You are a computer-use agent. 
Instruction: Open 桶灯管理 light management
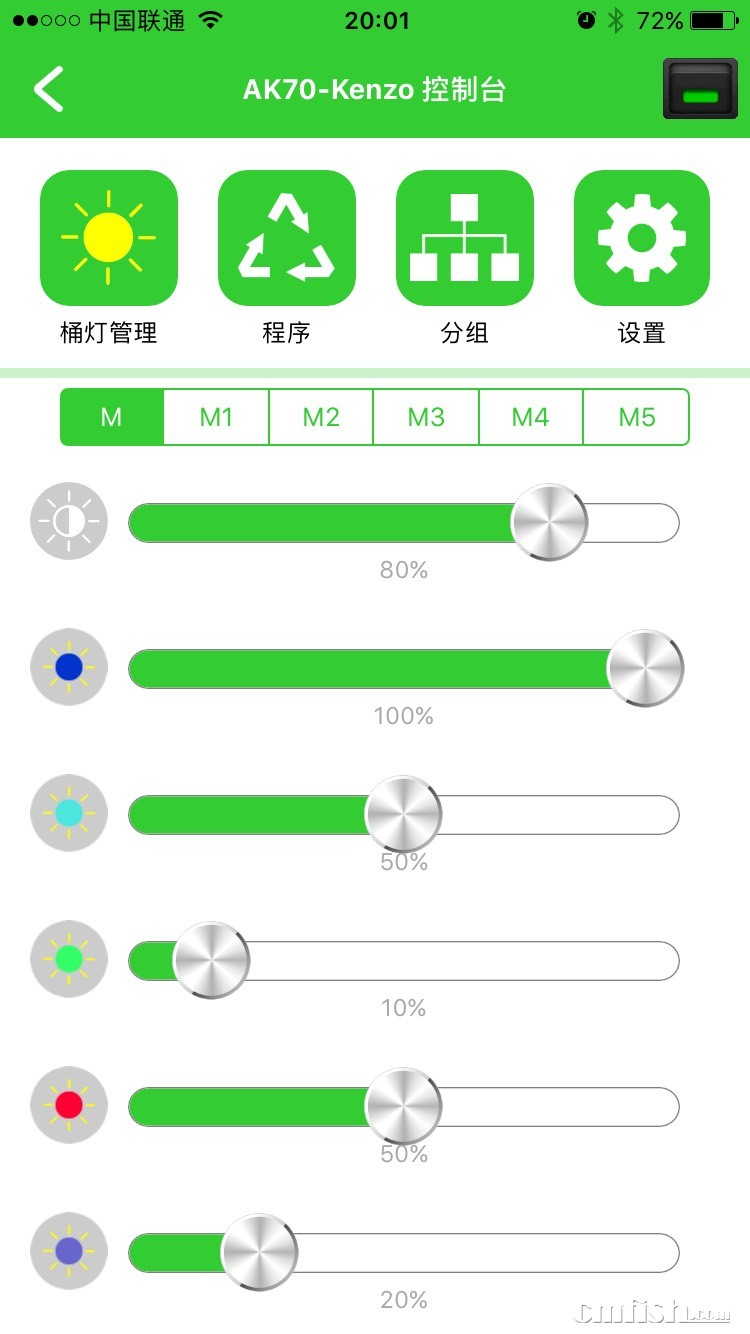tap(108, 238)
